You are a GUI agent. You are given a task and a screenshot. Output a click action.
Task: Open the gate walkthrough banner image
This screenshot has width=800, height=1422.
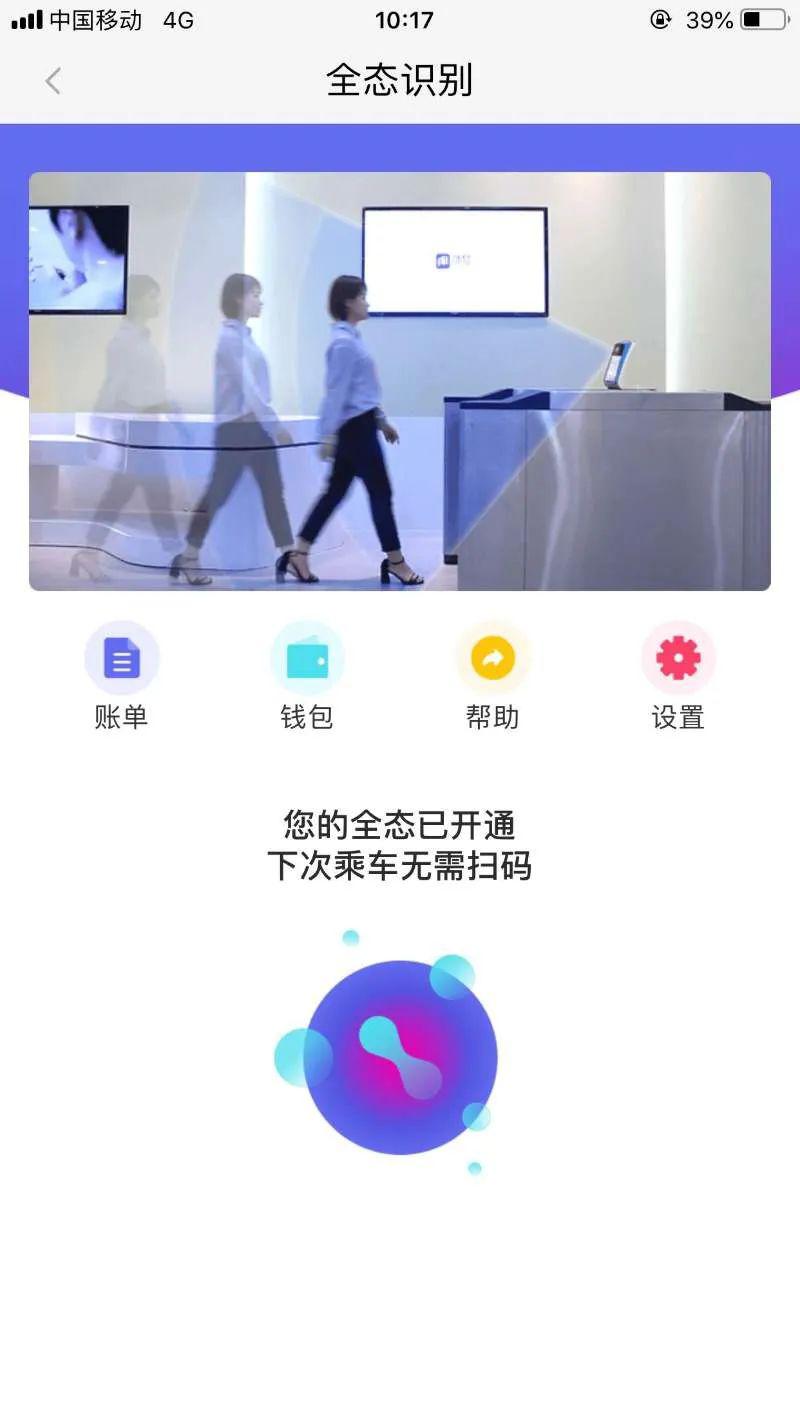click(x=400, y=381)
